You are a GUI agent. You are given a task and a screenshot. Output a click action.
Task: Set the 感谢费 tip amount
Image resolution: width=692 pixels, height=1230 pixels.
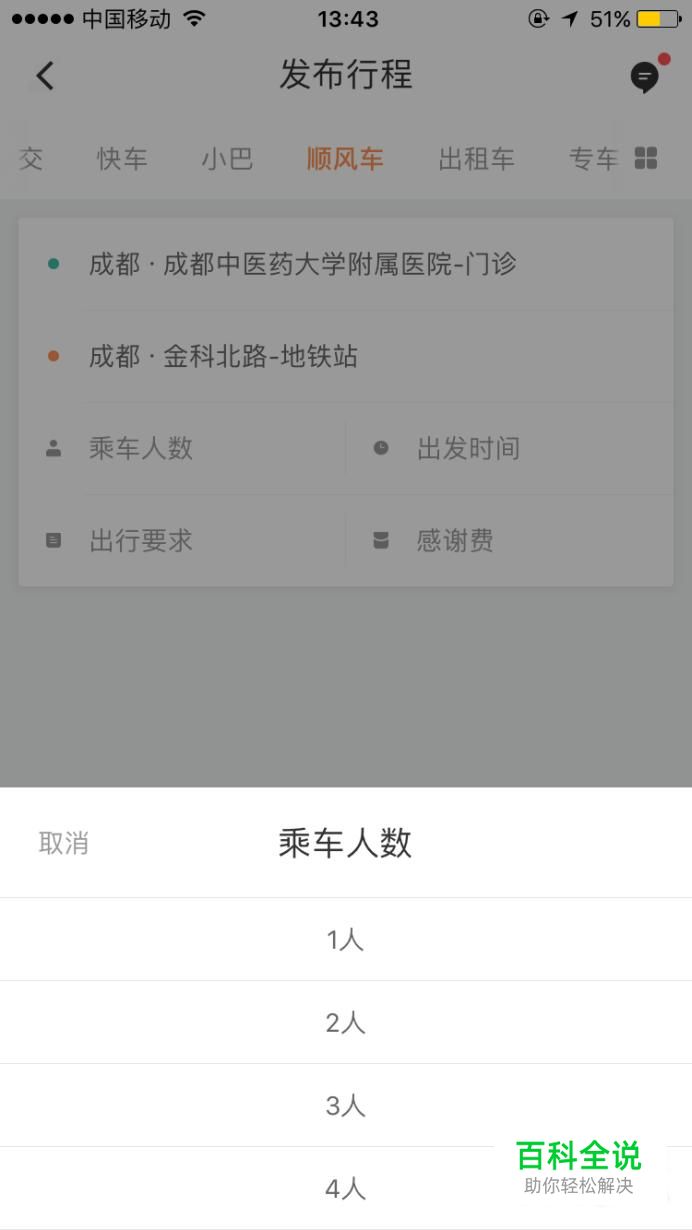[509, 540]
